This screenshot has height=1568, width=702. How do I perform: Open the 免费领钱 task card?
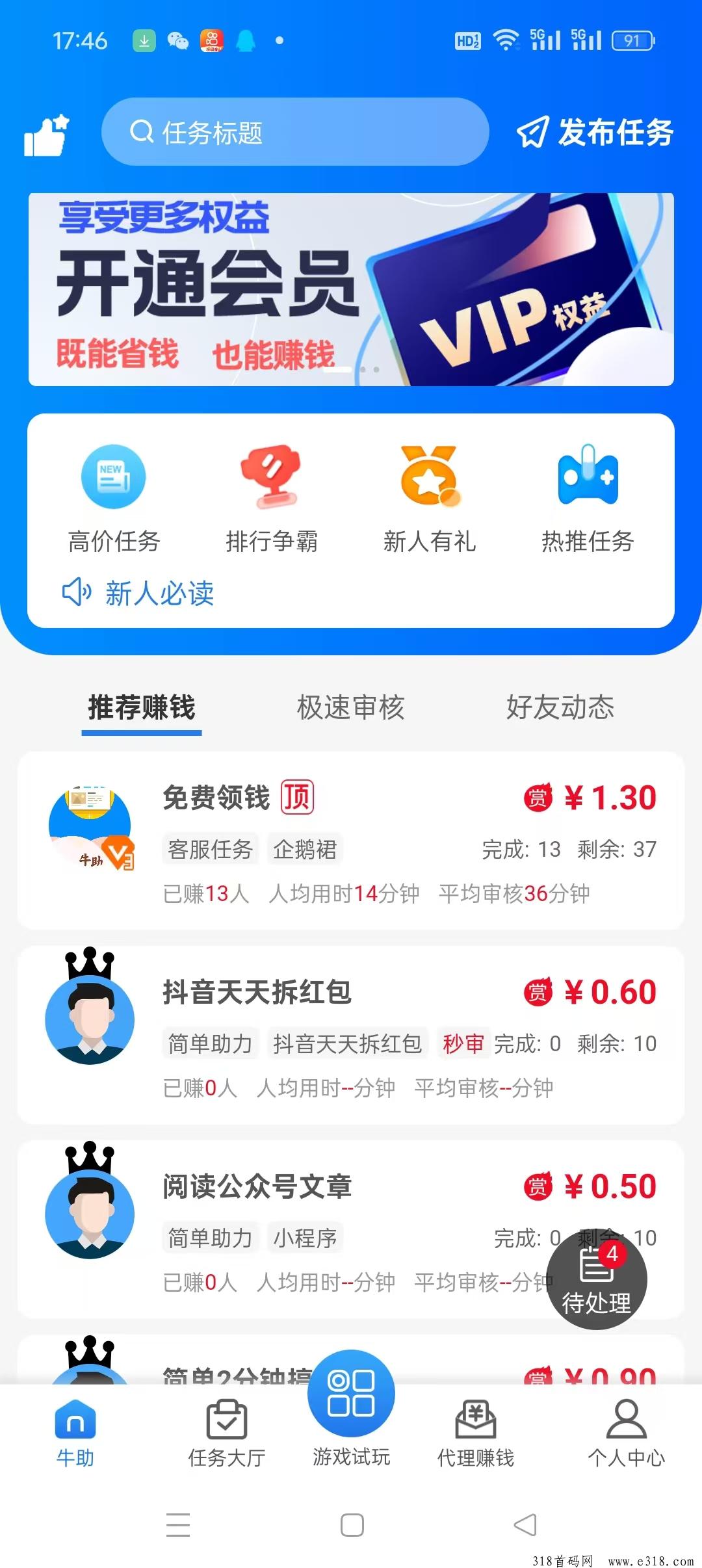(351, 841)
